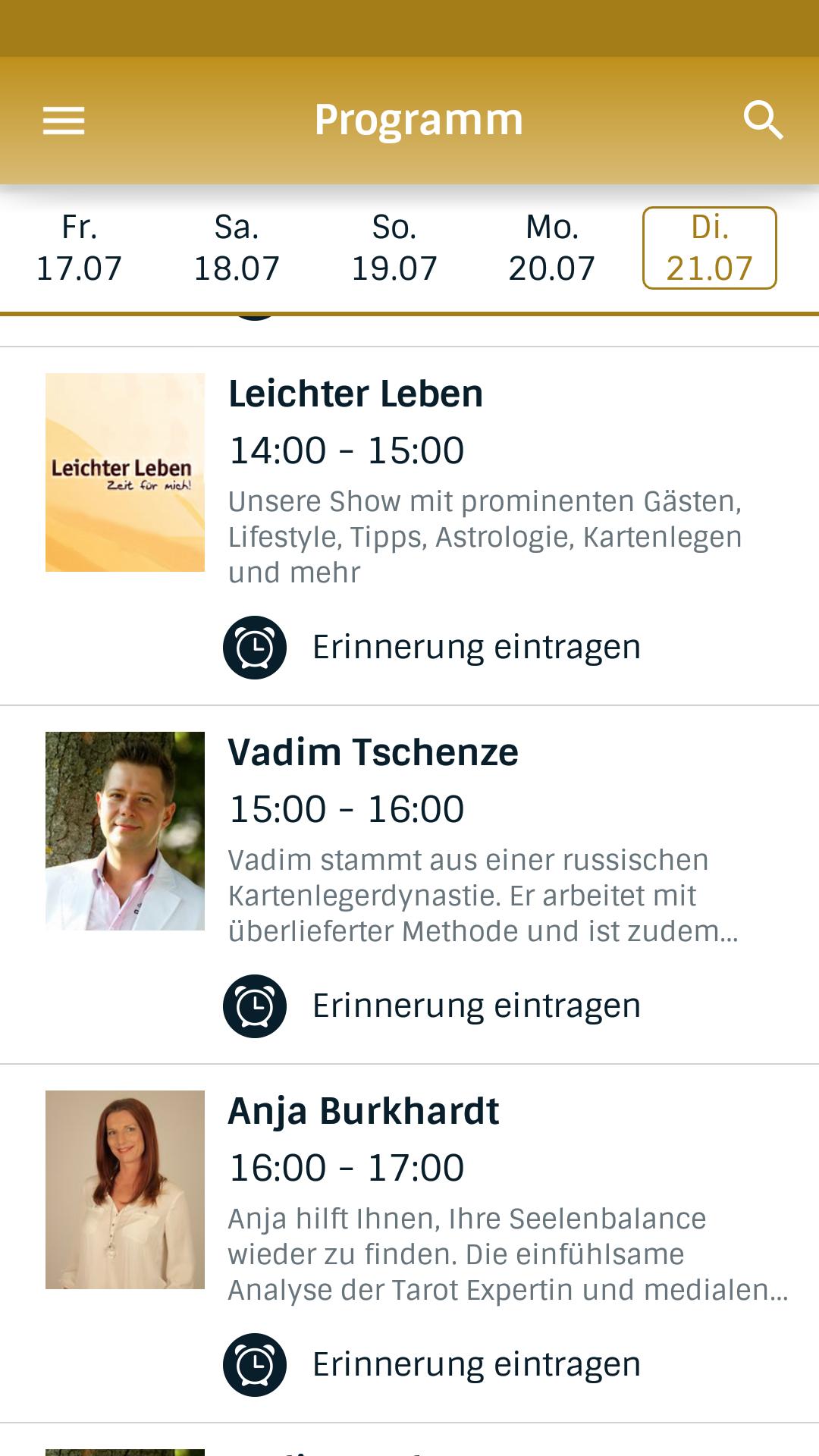This screenshot has height=1456, width=819.
Task: Open the hamburger navigation menu
Action: [x=64, y=121]
